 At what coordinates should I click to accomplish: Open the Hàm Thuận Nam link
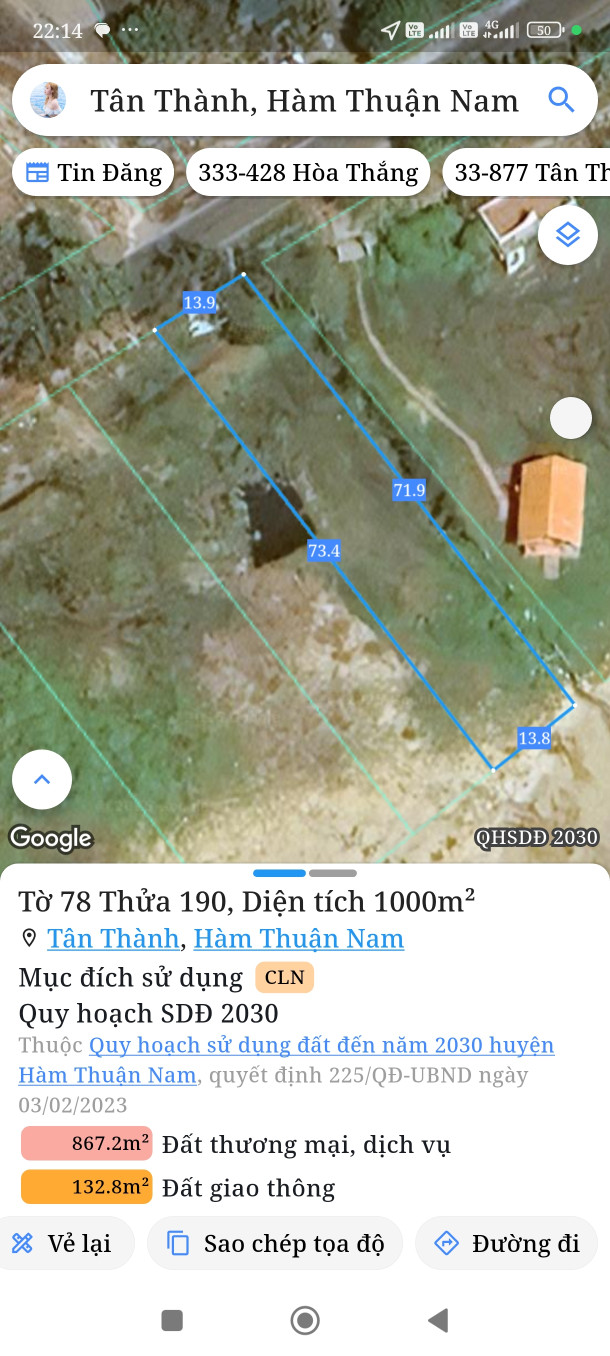coord(298,939)
